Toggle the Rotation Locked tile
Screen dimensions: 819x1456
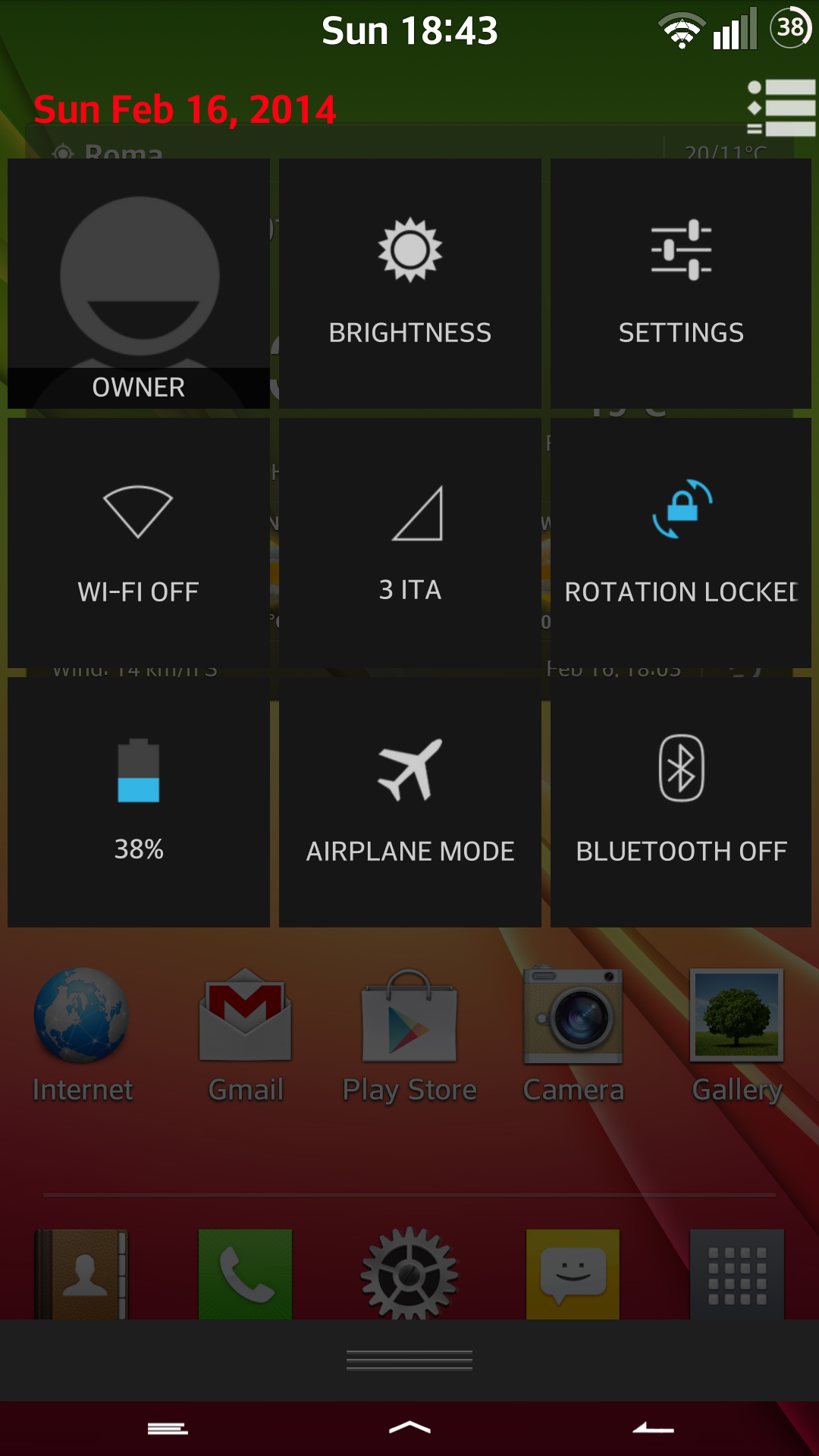click(681, 543)
